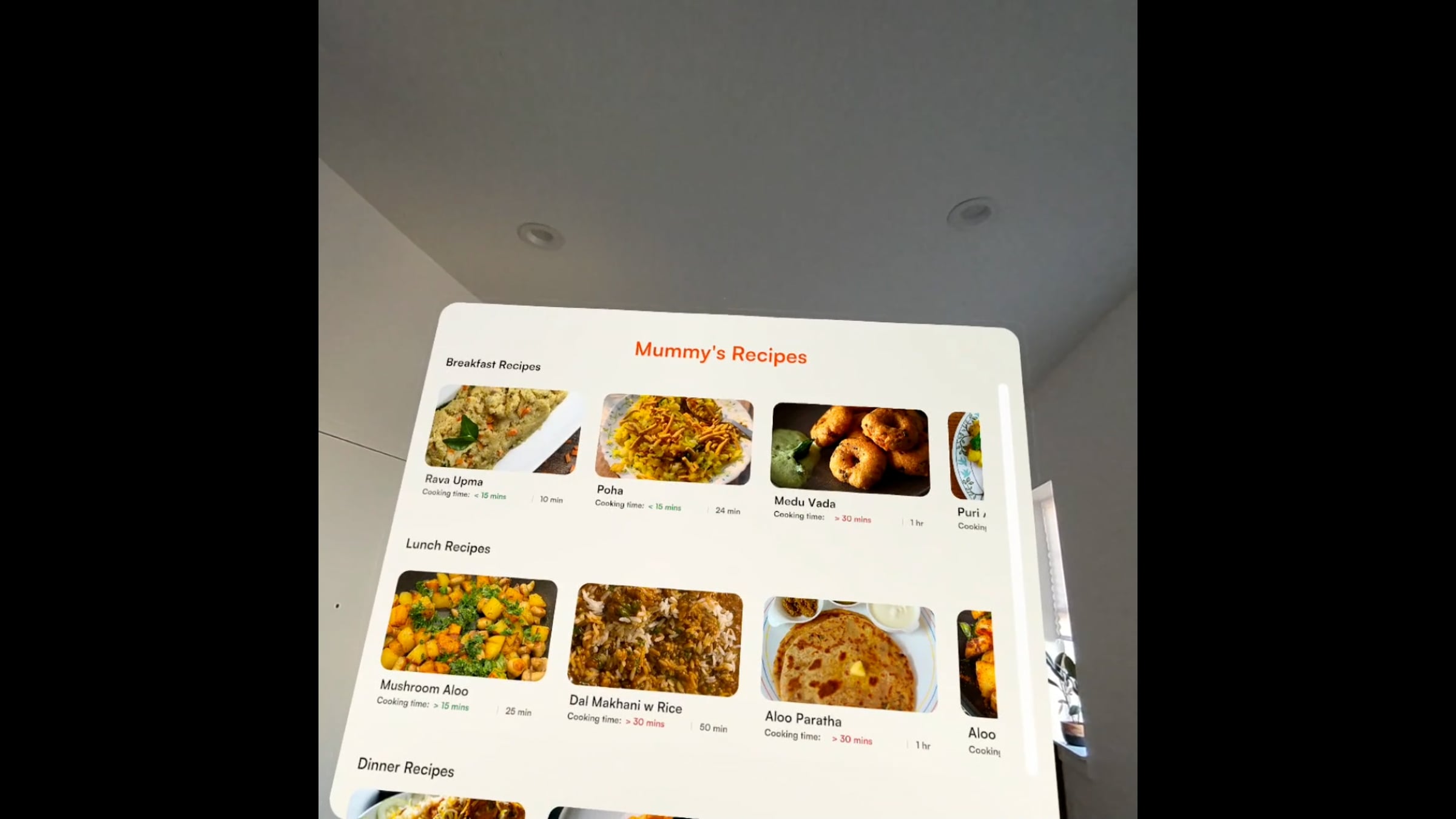Open the Rava Upma recipe card
The image size is (1456, 819).
pyautogui.click(x=502, y=430)
